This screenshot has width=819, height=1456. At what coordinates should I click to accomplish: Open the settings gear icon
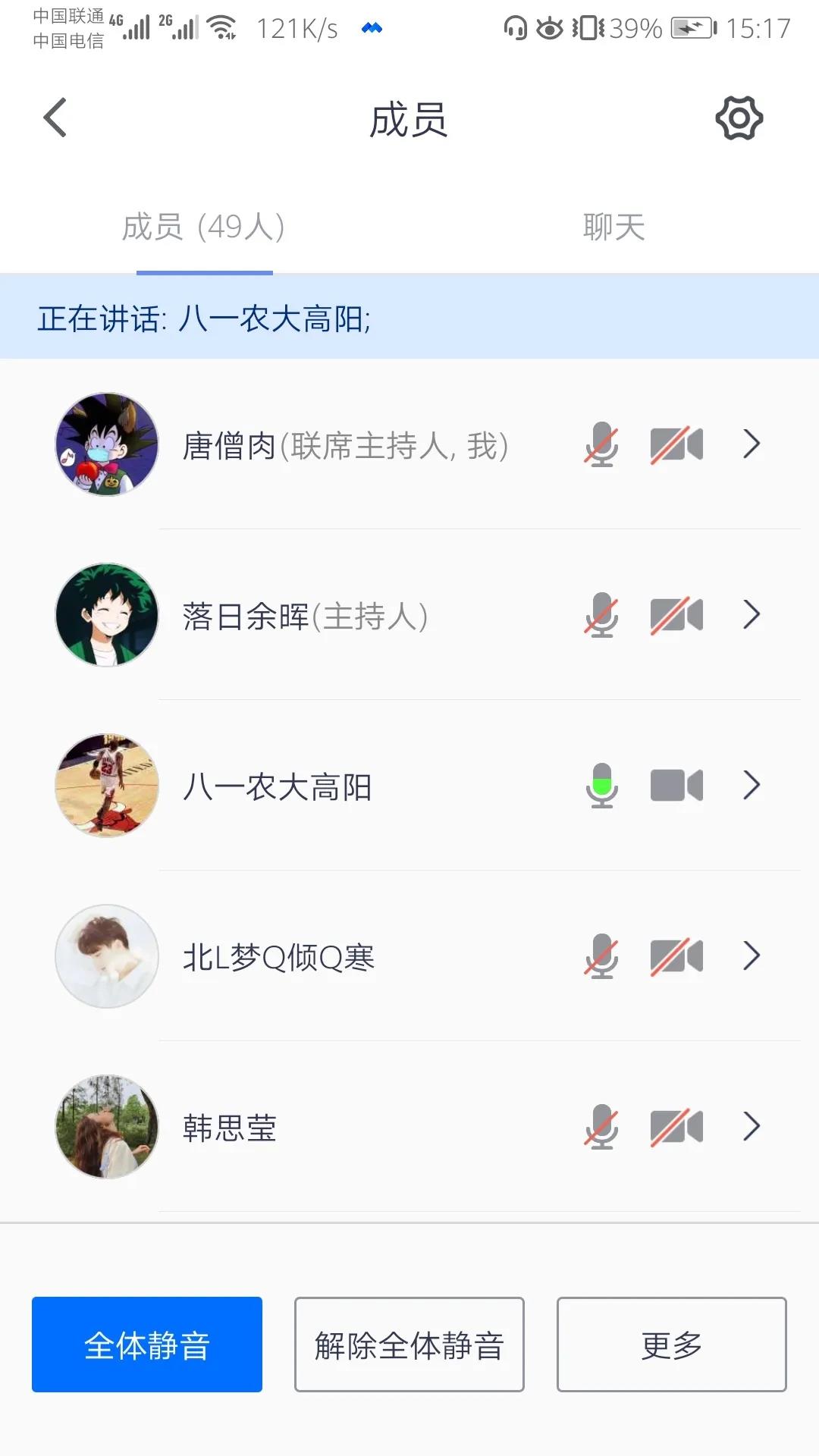click(739, 118)
